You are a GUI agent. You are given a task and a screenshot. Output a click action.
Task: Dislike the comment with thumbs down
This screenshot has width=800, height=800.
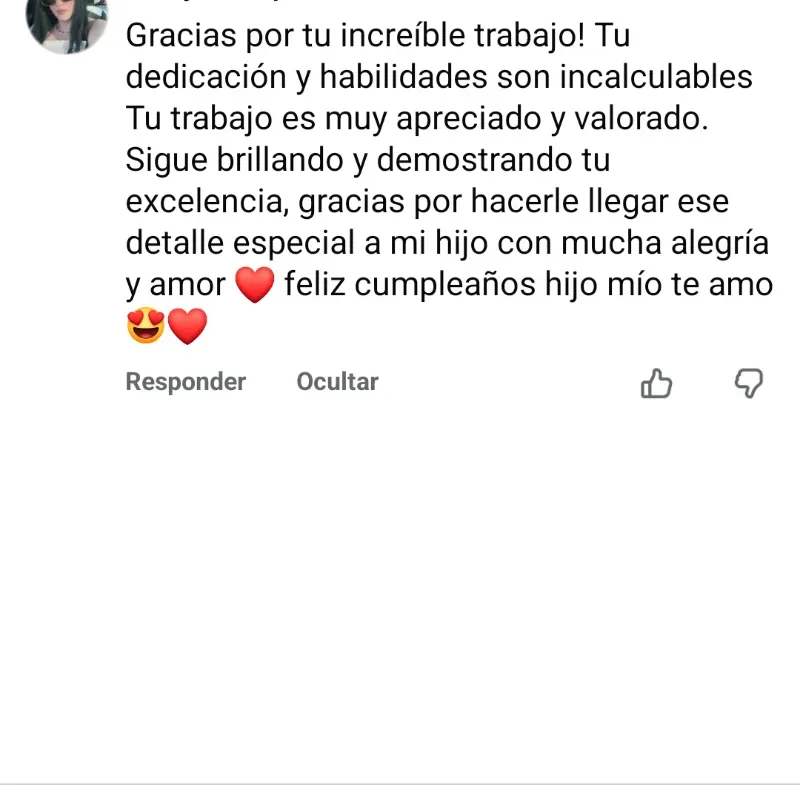pyautogui.click(x=749, y=383)
